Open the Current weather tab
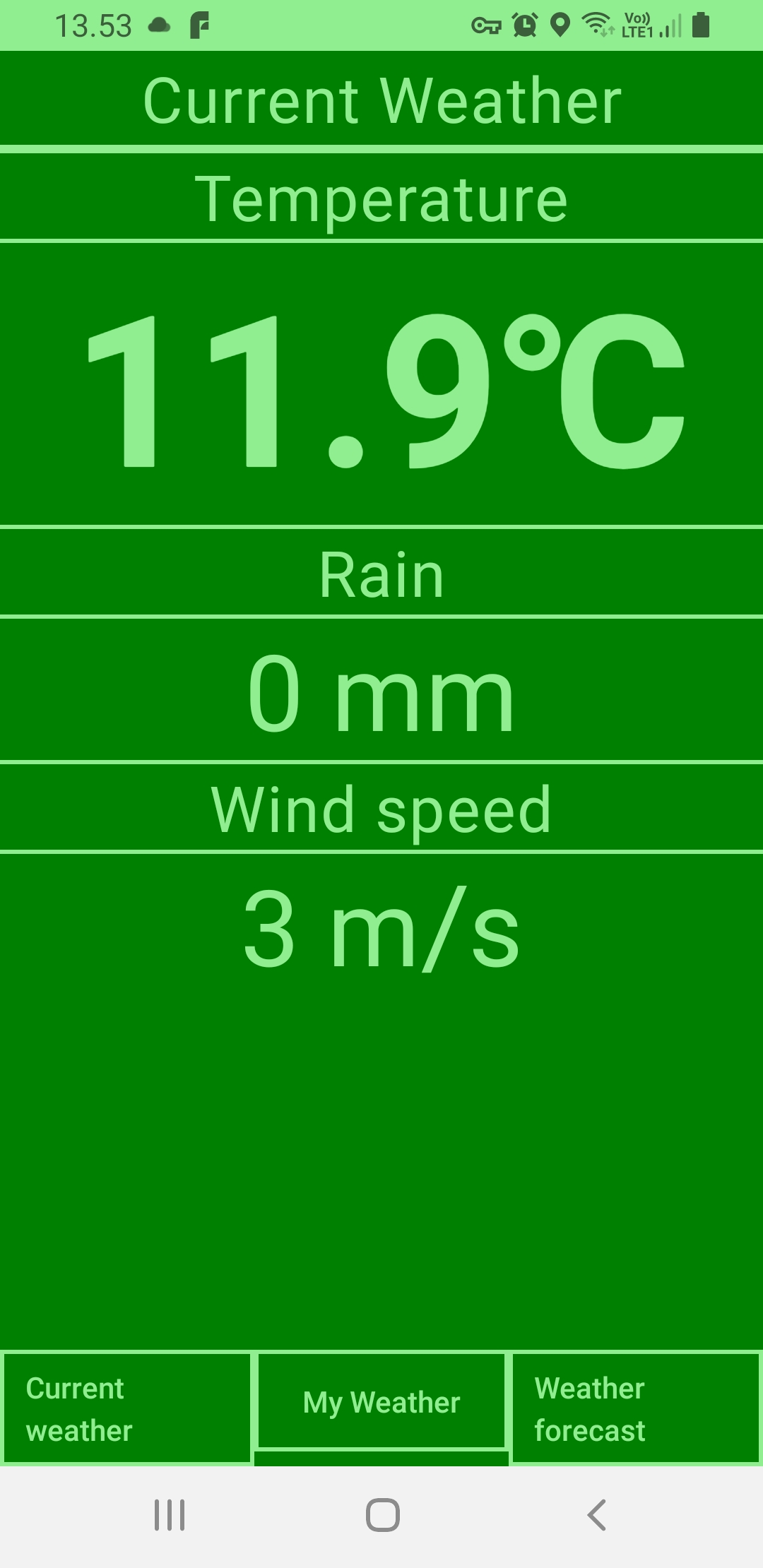The width and height of the screenshot is (763, 1568). point(127,1408)
